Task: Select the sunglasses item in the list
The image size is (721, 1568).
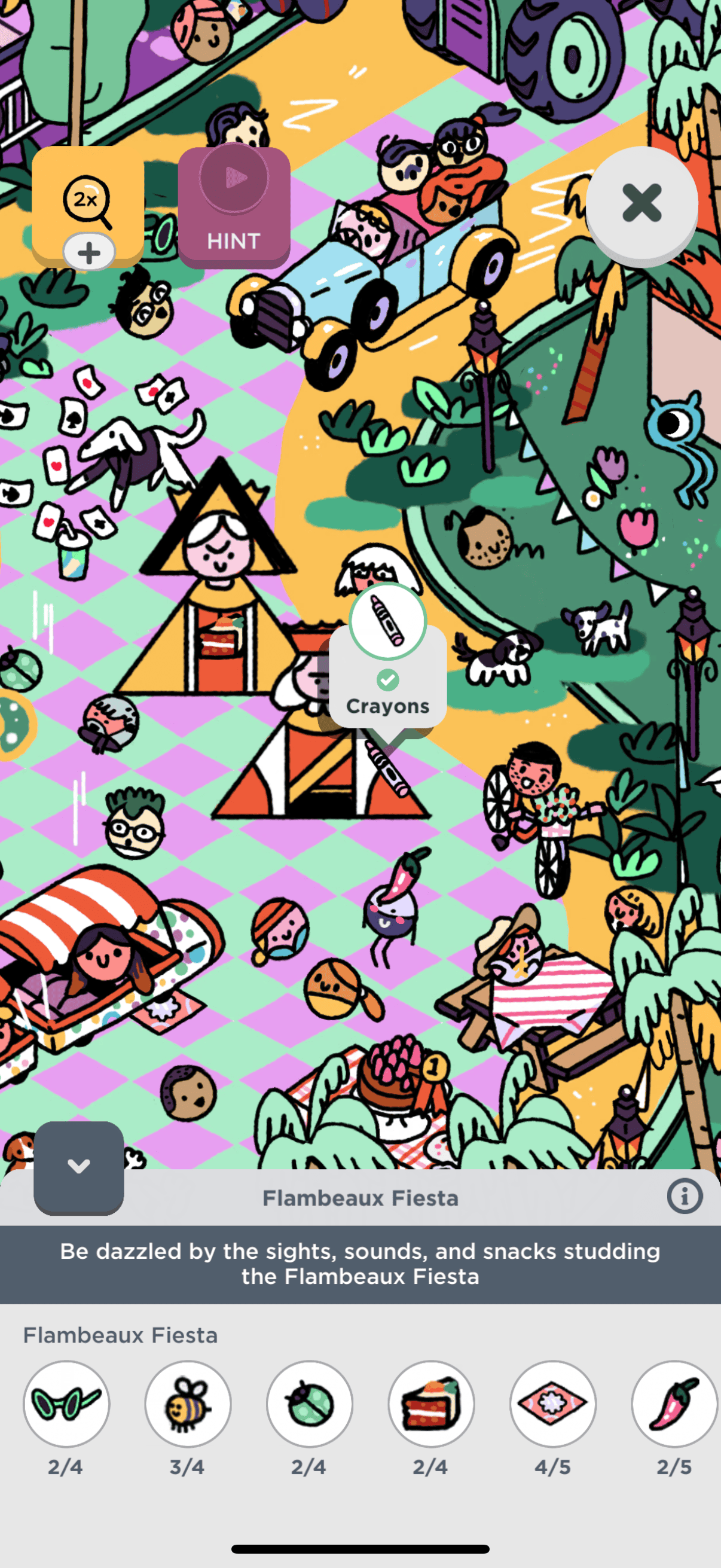Action: (x=66, y=1403)
